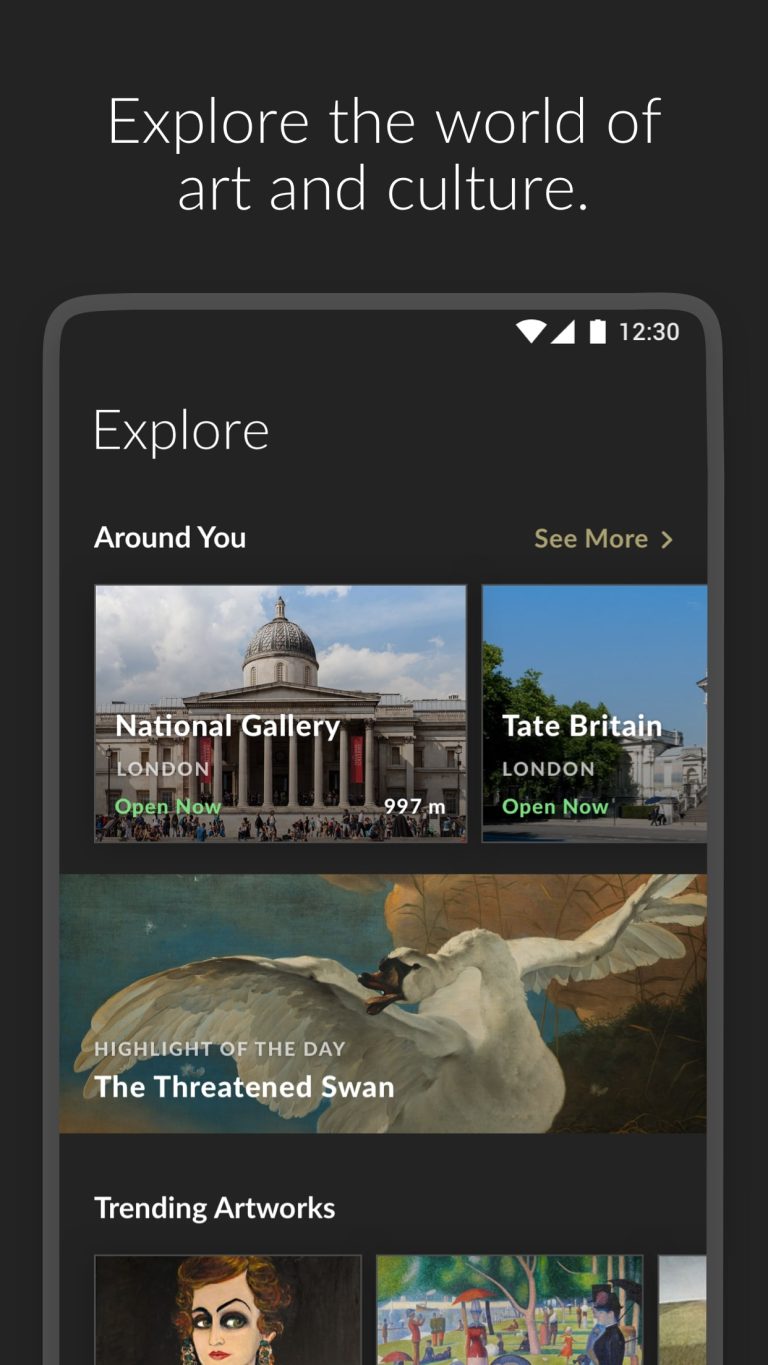Tap the HIGHLIGHT OF THE DAY label
Viewport: 768px width, 1365px height.
(x=219, y=1050)
